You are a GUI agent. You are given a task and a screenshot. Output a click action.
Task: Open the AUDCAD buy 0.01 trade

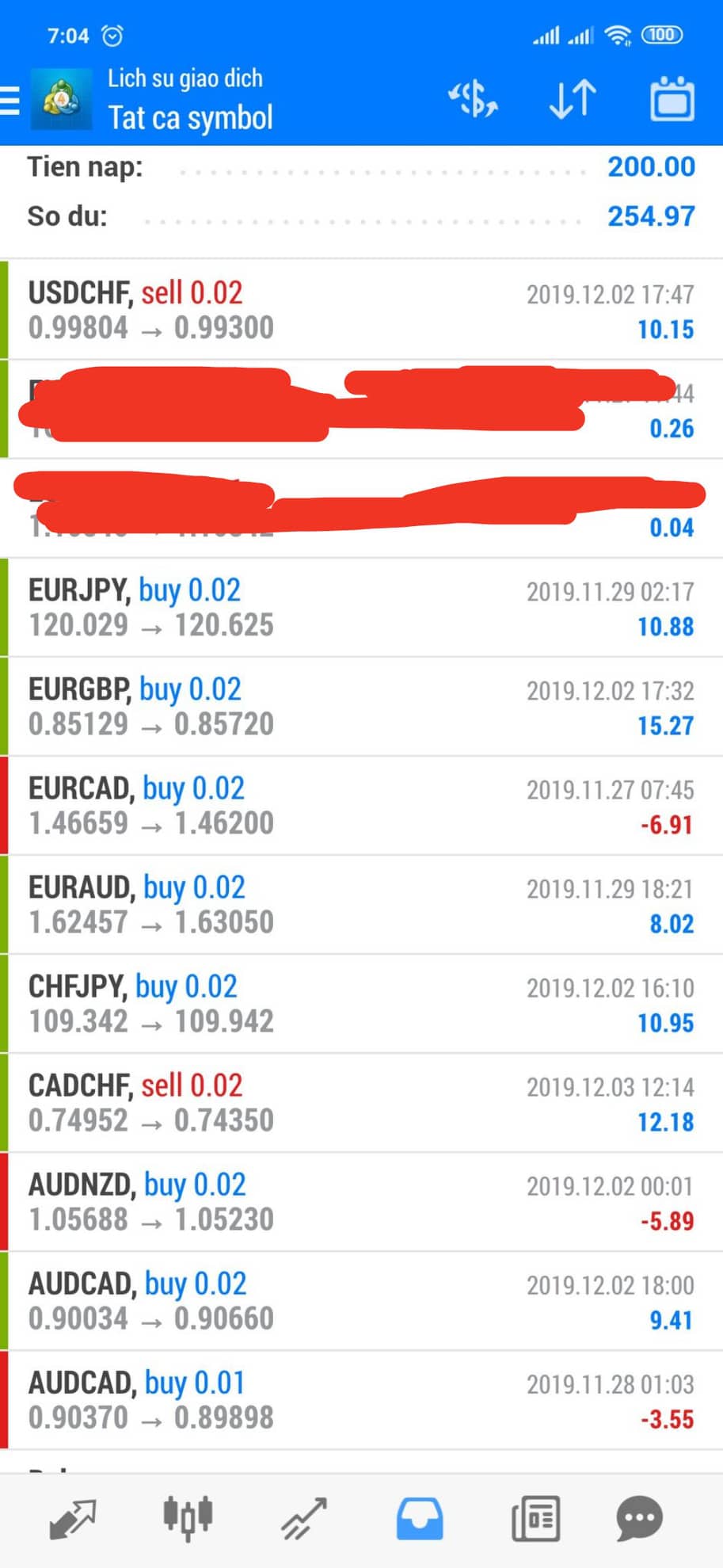coord(361,1400)
